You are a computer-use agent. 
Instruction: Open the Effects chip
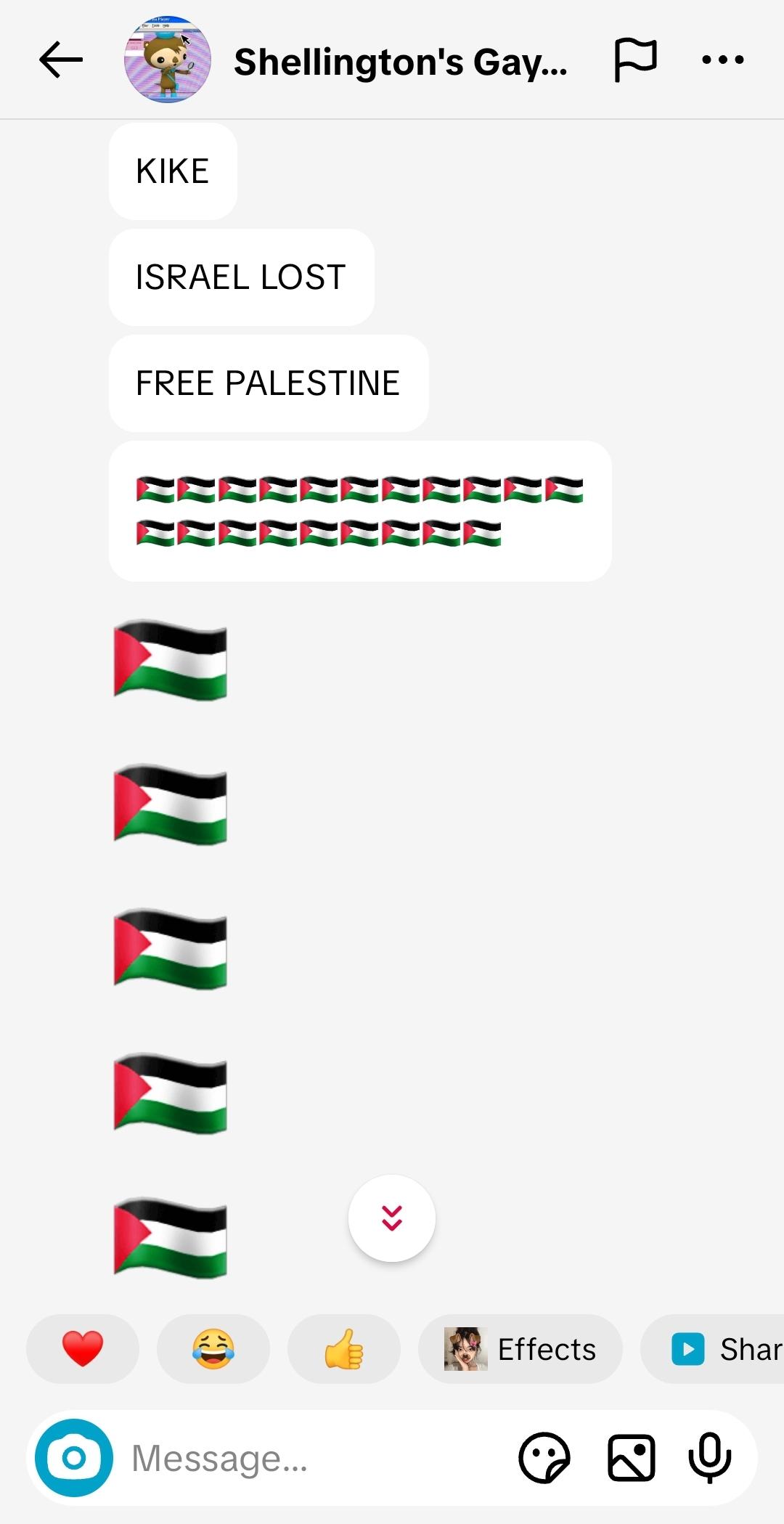pyautogui.click(x=520, y=1348)
